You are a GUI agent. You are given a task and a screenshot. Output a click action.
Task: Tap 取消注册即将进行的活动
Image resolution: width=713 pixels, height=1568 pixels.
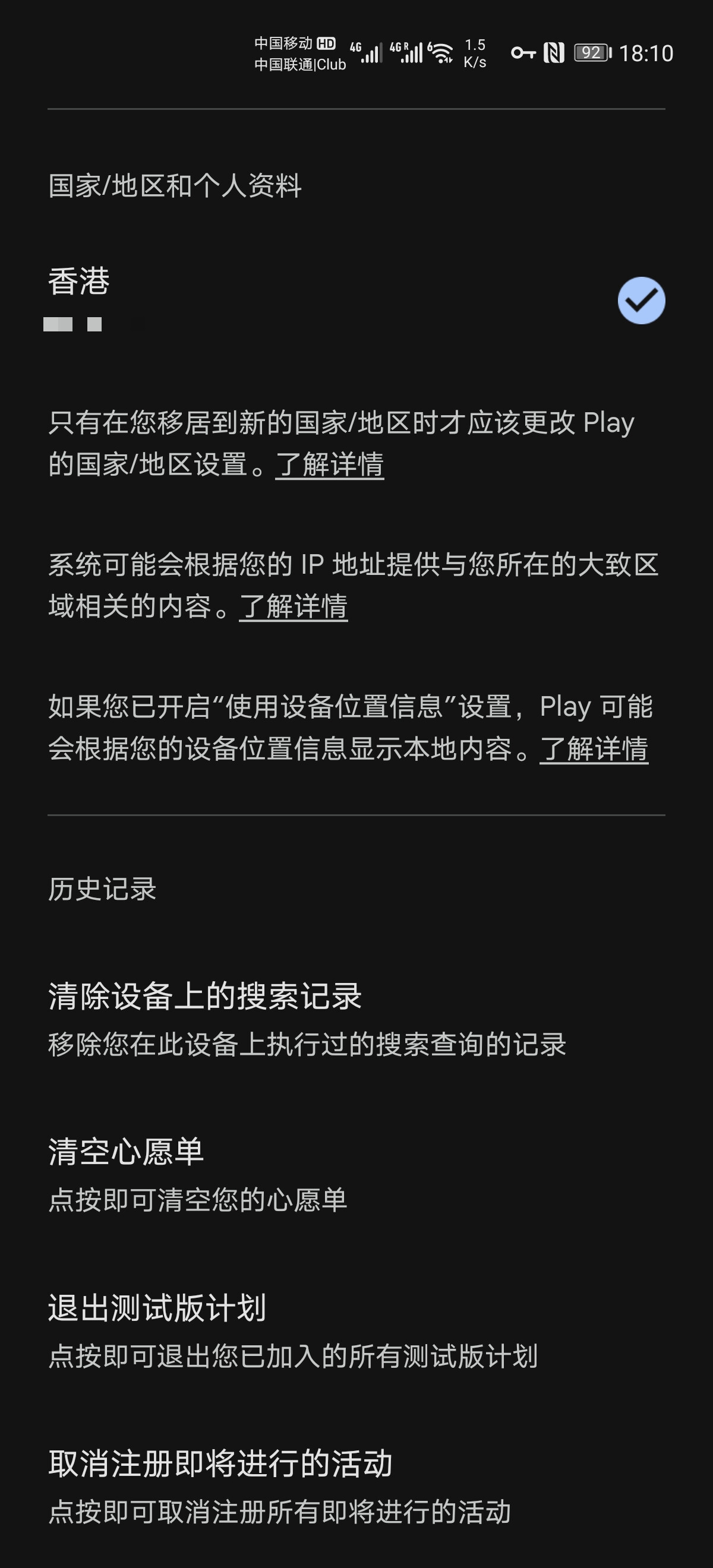pos(356,1487)
